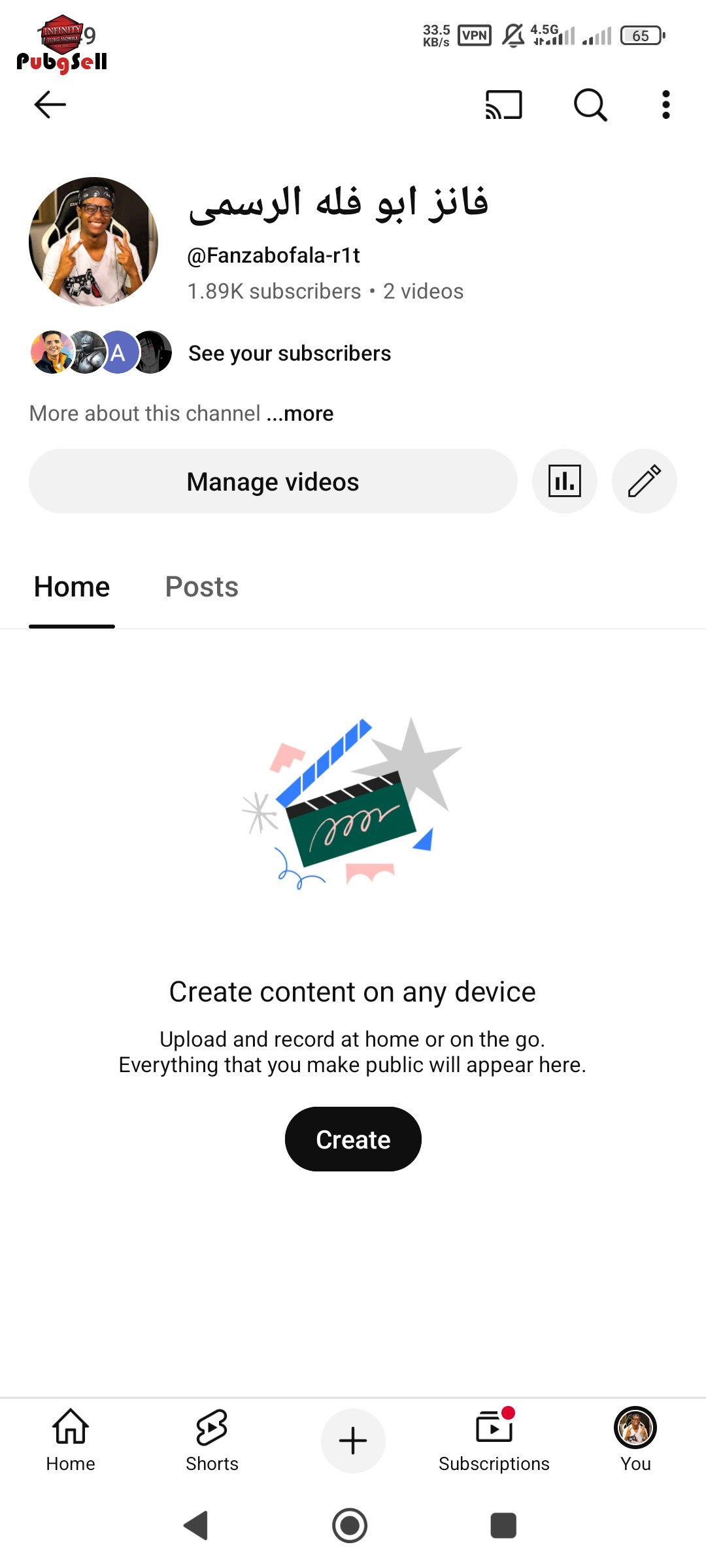The height and width of the screenshot is (1568, 706).
Task: Tap the plus create button
Action: point(353,1441)
